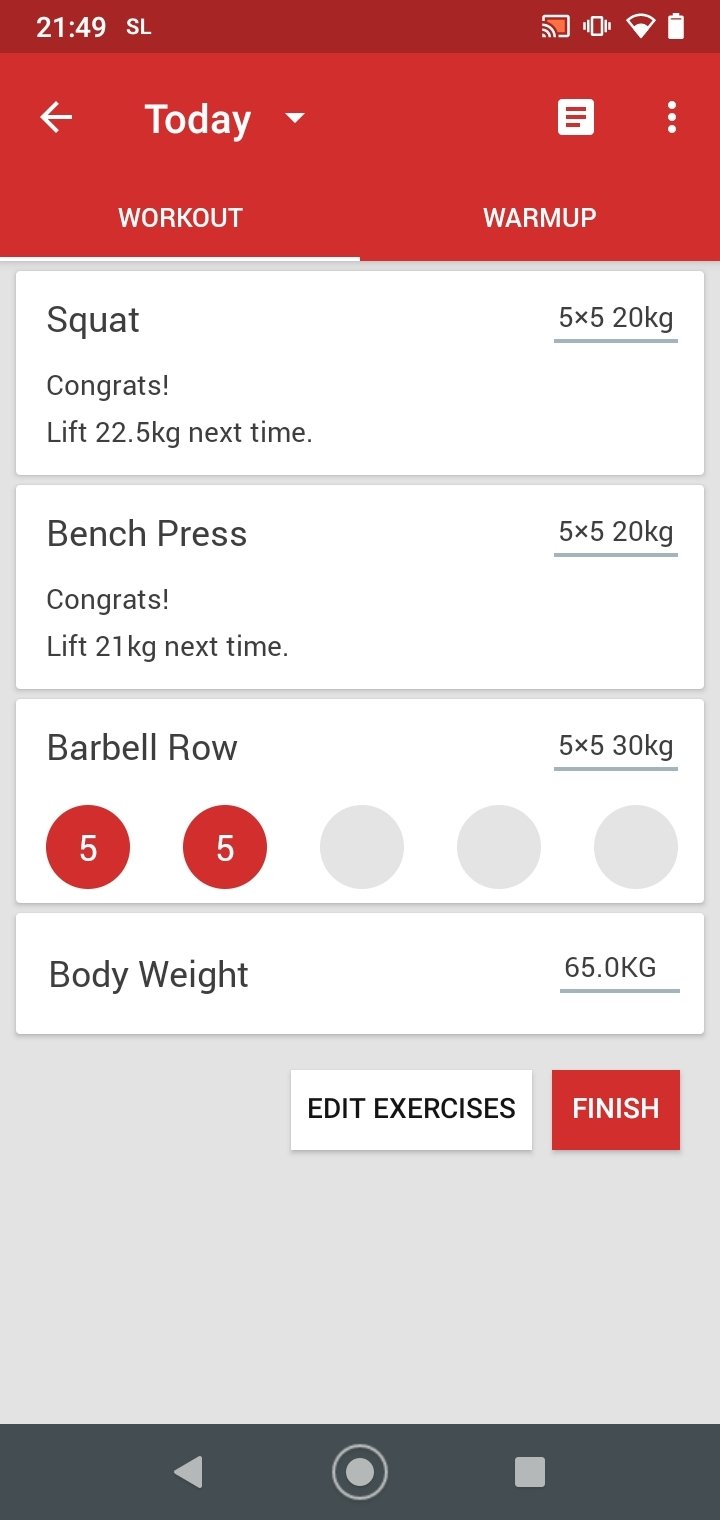Mark the third Barbell Row set
The image size is (720, 1520).
(362, 847)
